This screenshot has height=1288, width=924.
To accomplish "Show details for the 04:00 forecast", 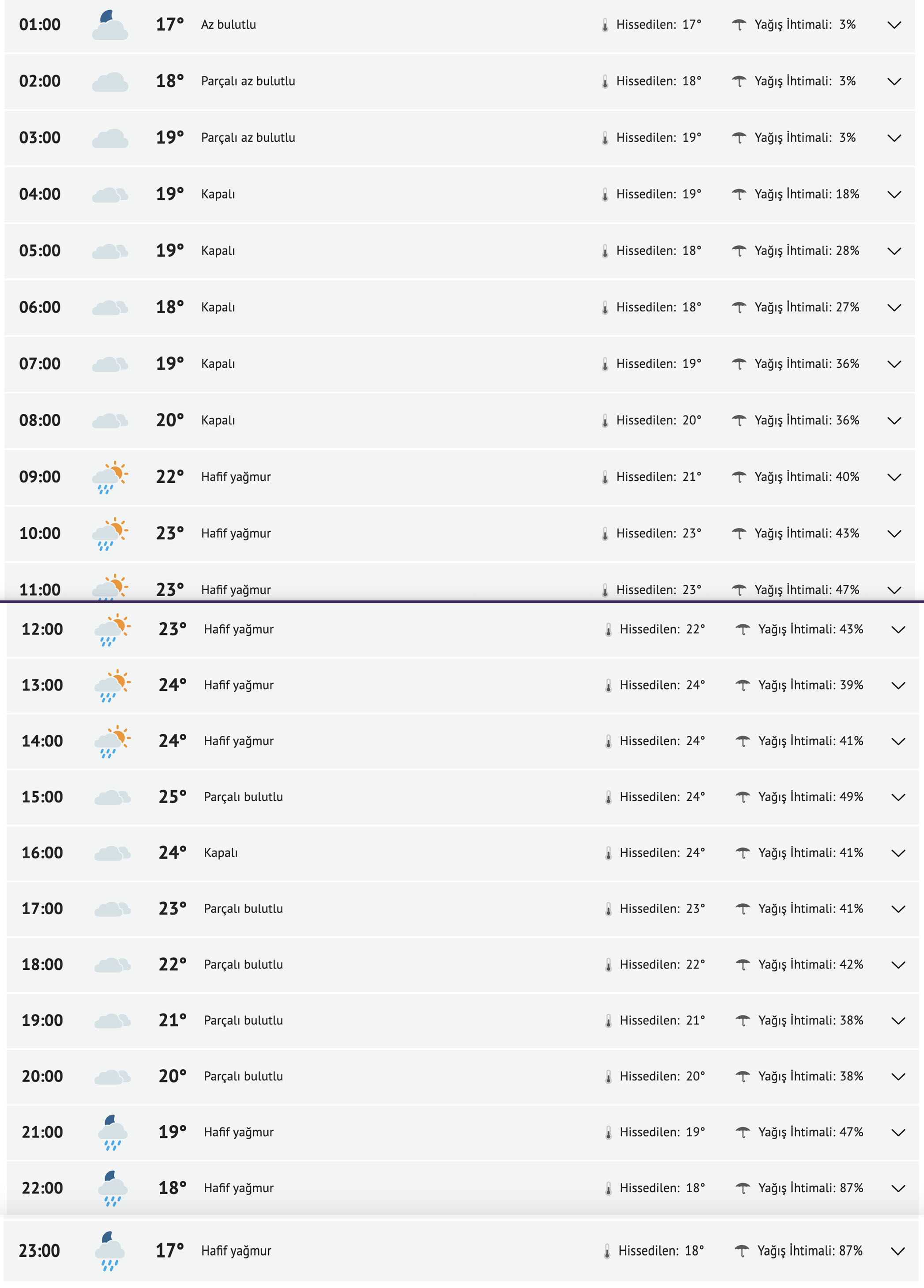I will pyautogui.click(x=894, y=195).
